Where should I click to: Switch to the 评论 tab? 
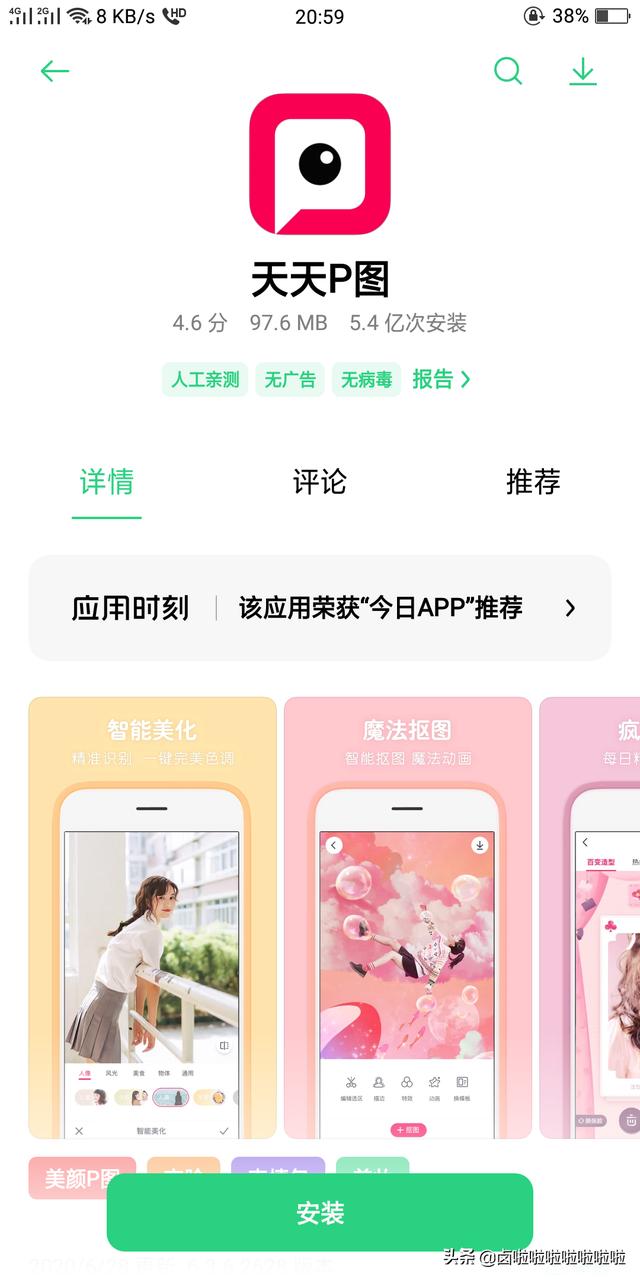click(x=319, y=482)
